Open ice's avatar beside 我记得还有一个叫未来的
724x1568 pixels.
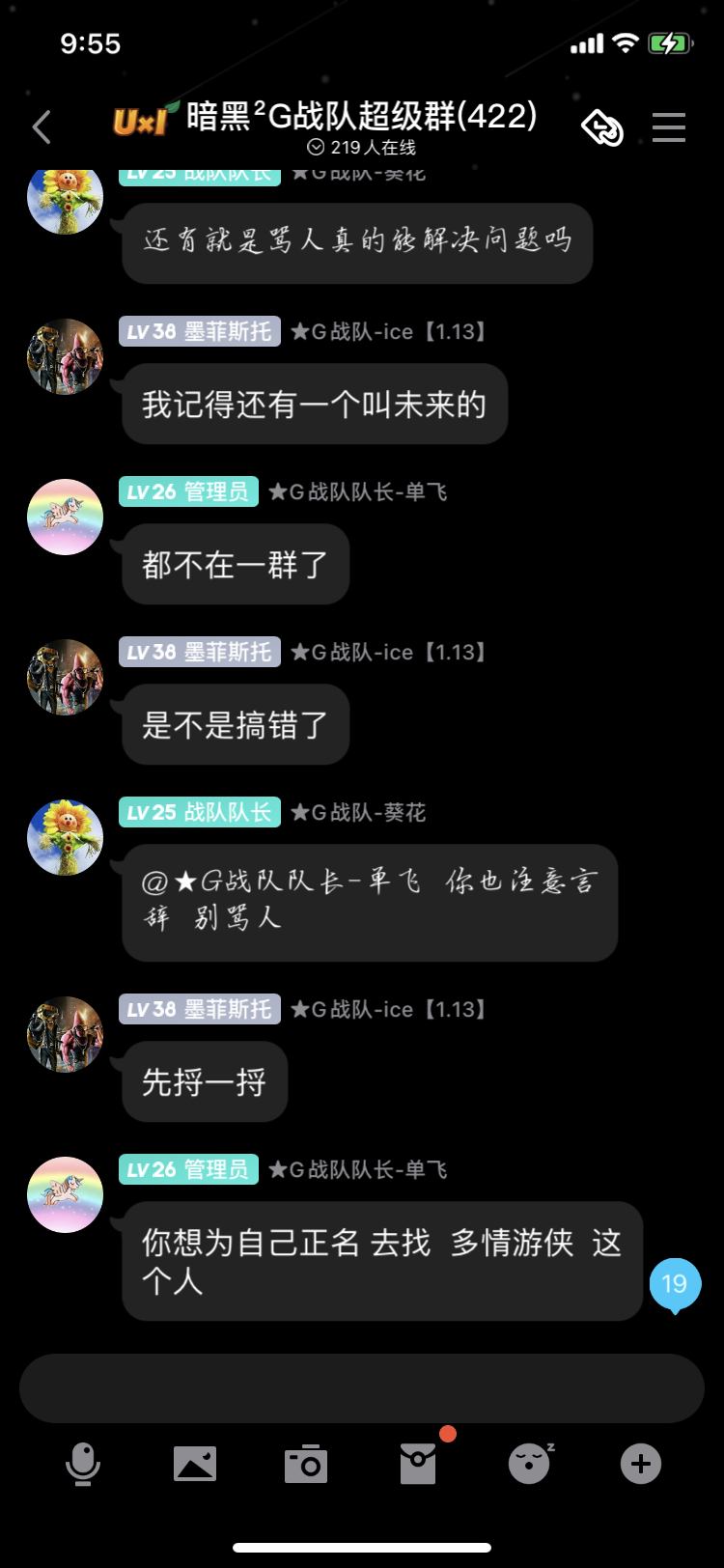(x=65, y=356)
